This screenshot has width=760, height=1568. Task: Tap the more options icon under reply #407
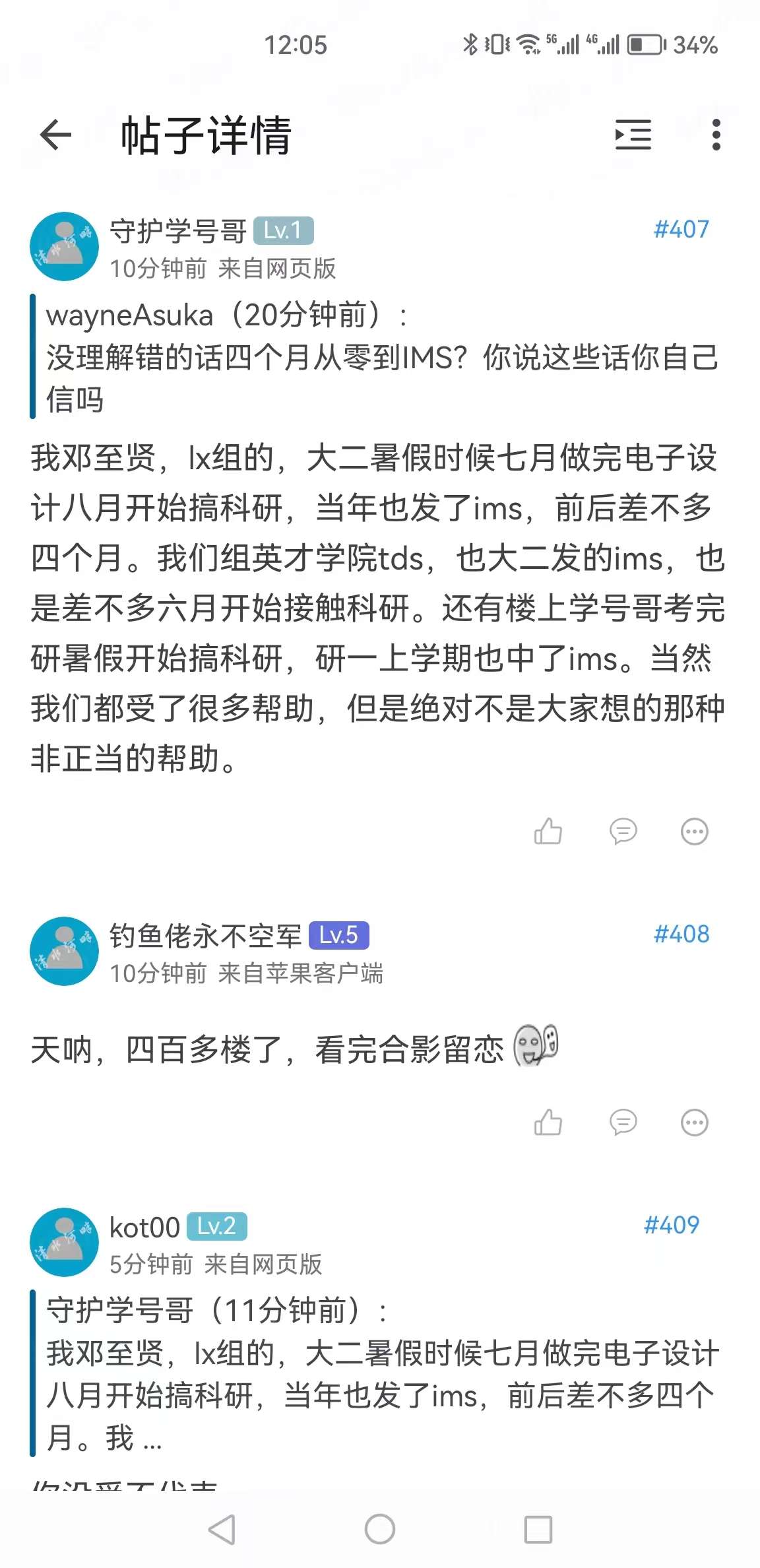[693, 832]
